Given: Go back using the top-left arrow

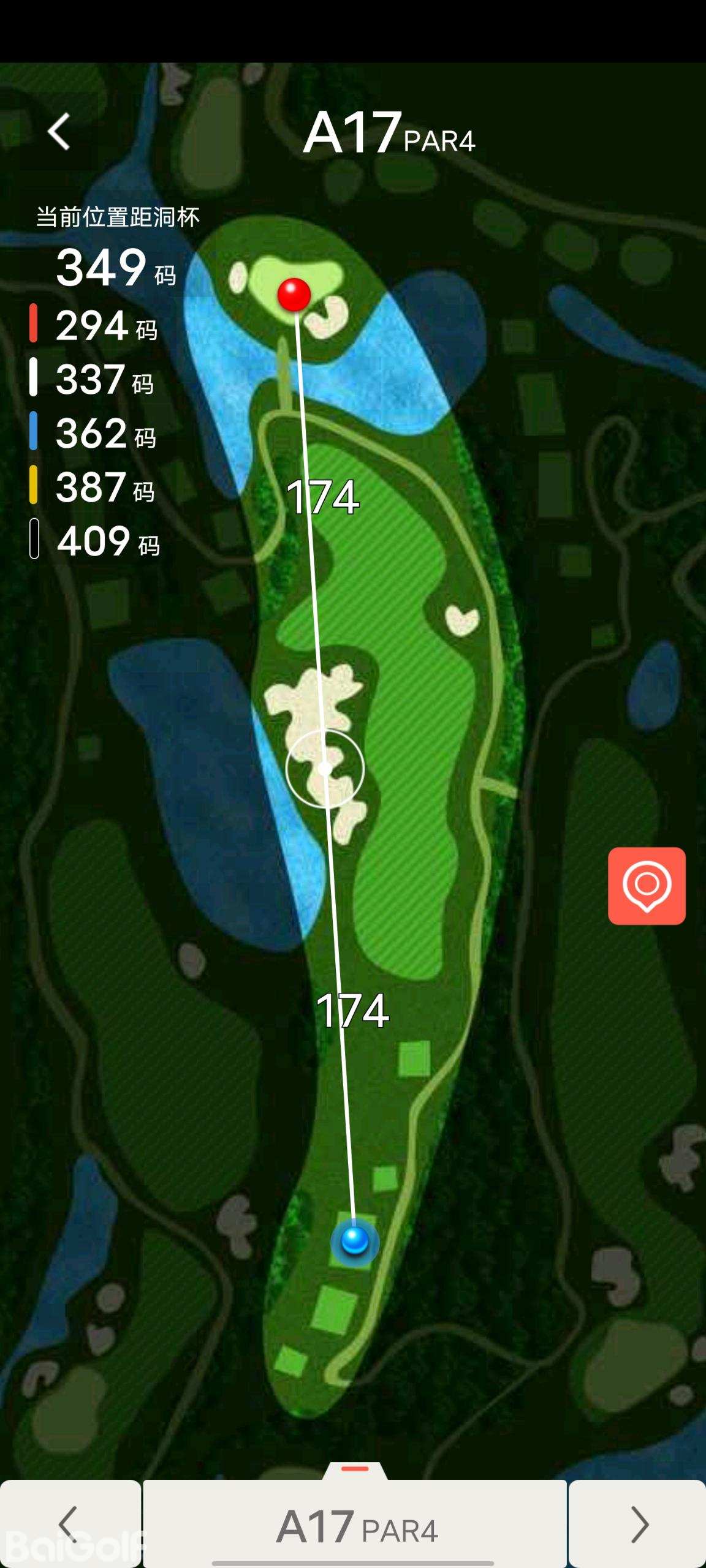Looking at the screenshot, I should pos(59,131).
